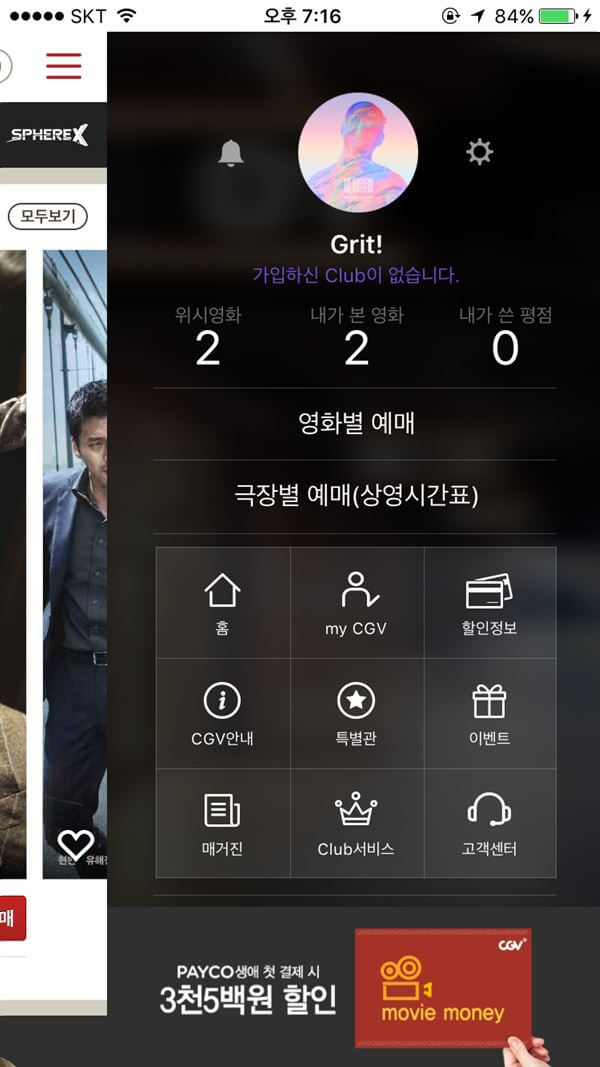Viewport: 600px width, 1067px height.
Task: Open the settings gear
Action: (x=480, y=153)
